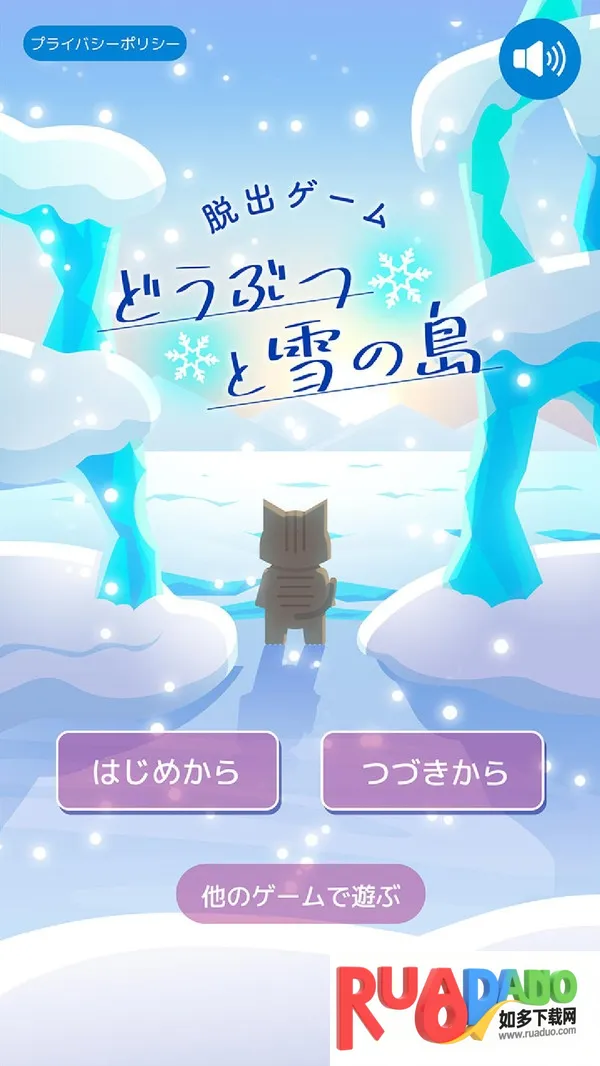Start a new game with はじめから
The image size is (600, 1066).
[x=167, y=771]
